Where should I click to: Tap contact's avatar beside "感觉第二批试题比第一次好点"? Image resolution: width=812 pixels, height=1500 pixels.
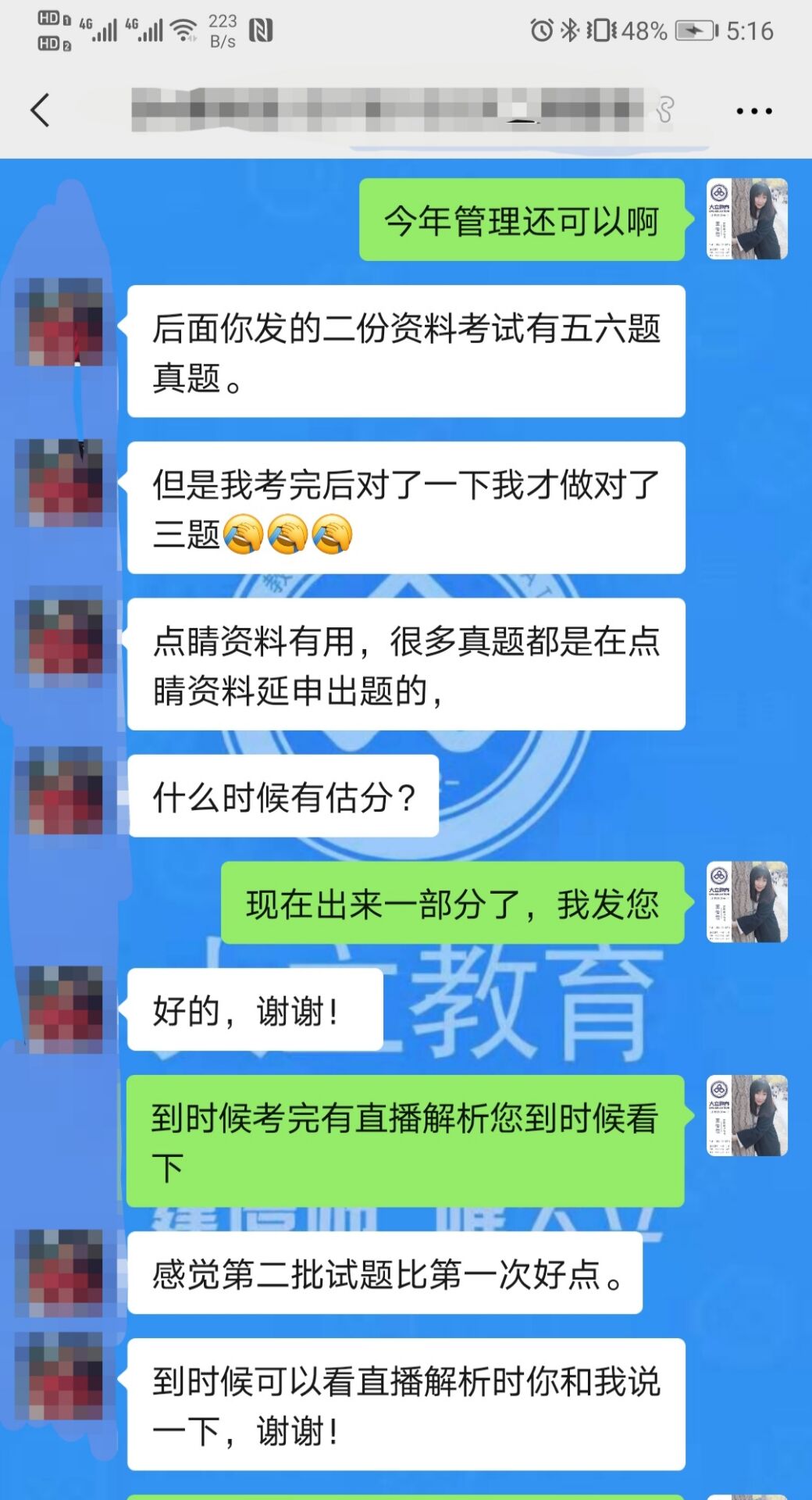pyautogui.click(x=59, y=1273)
